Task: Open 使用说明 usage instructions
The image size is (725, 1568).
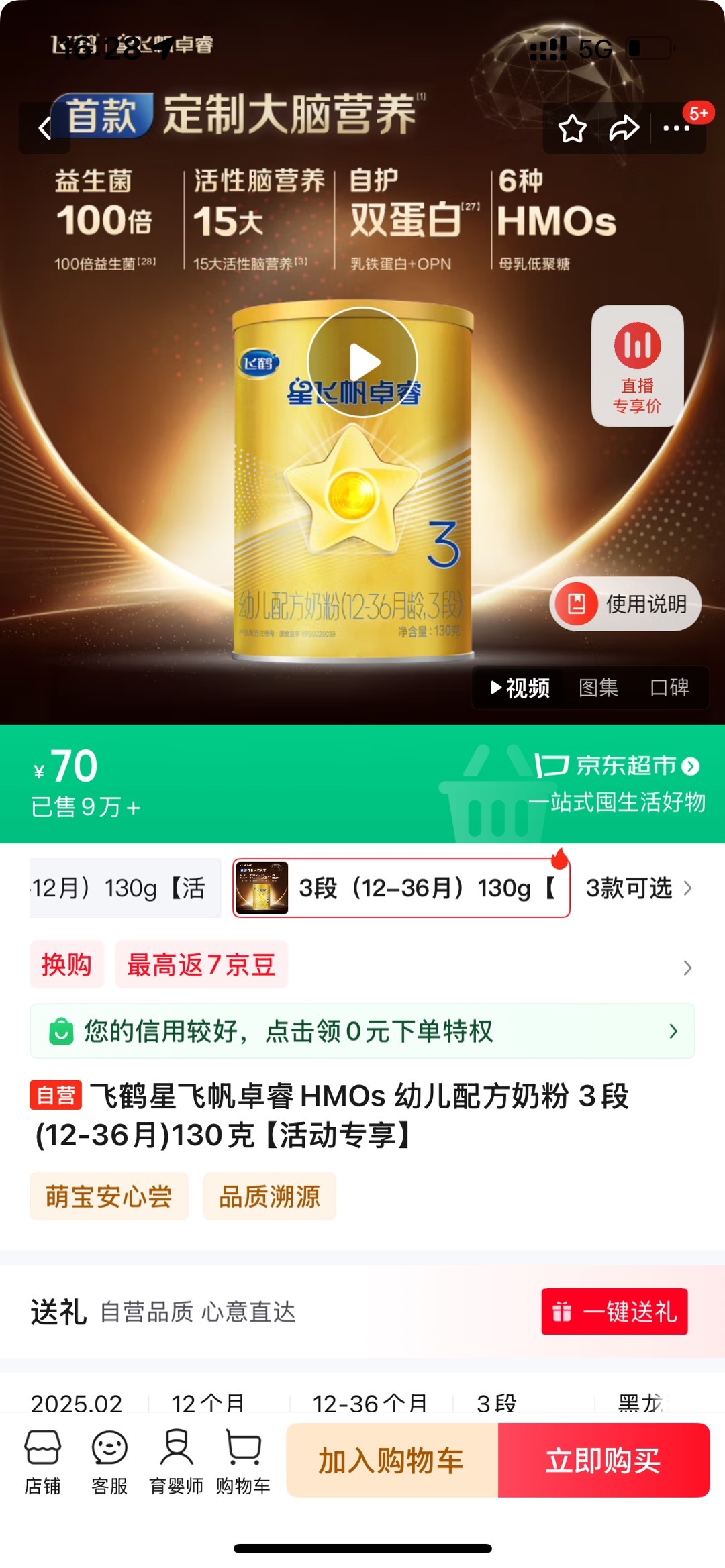Action: 626,604
